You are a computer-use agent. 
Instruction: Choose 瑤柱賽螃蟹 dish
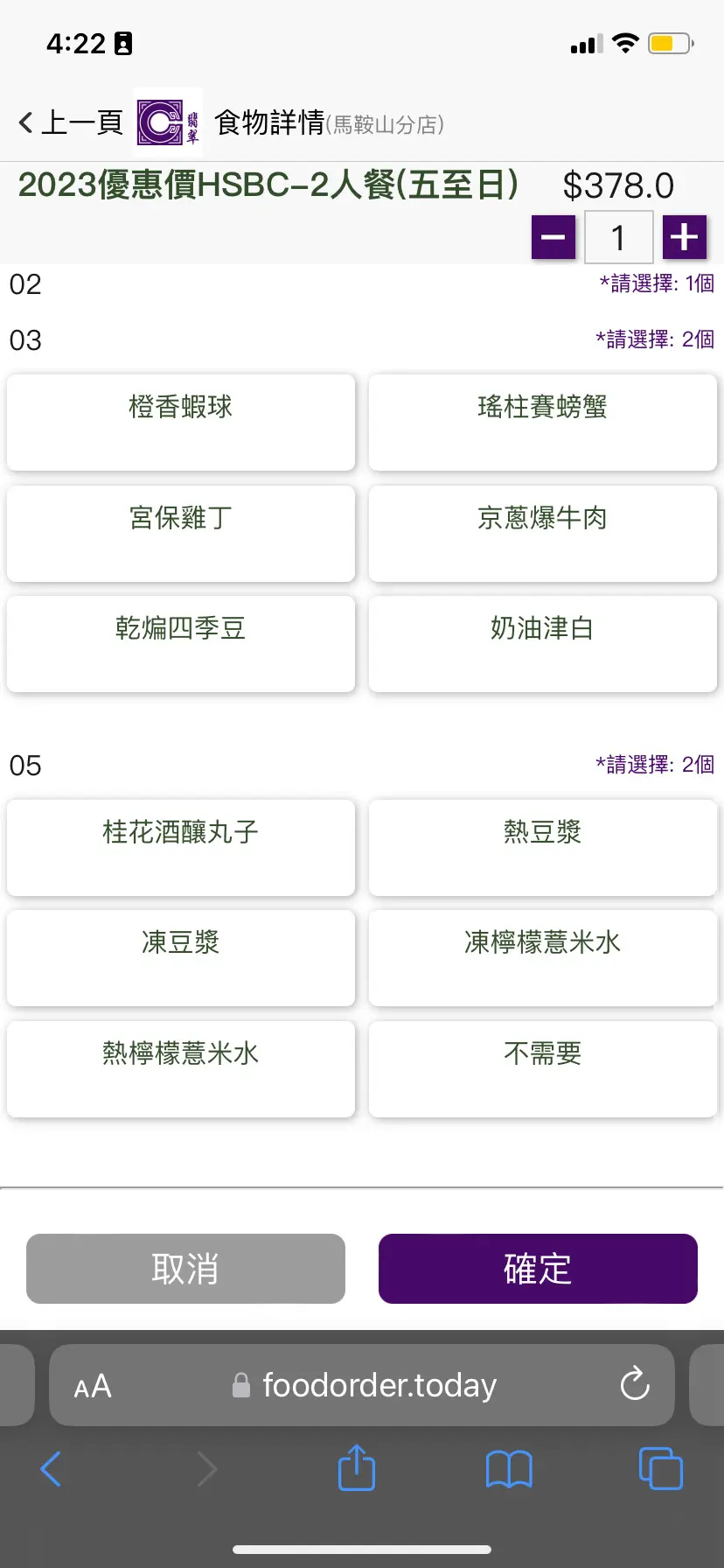[542, 423]
